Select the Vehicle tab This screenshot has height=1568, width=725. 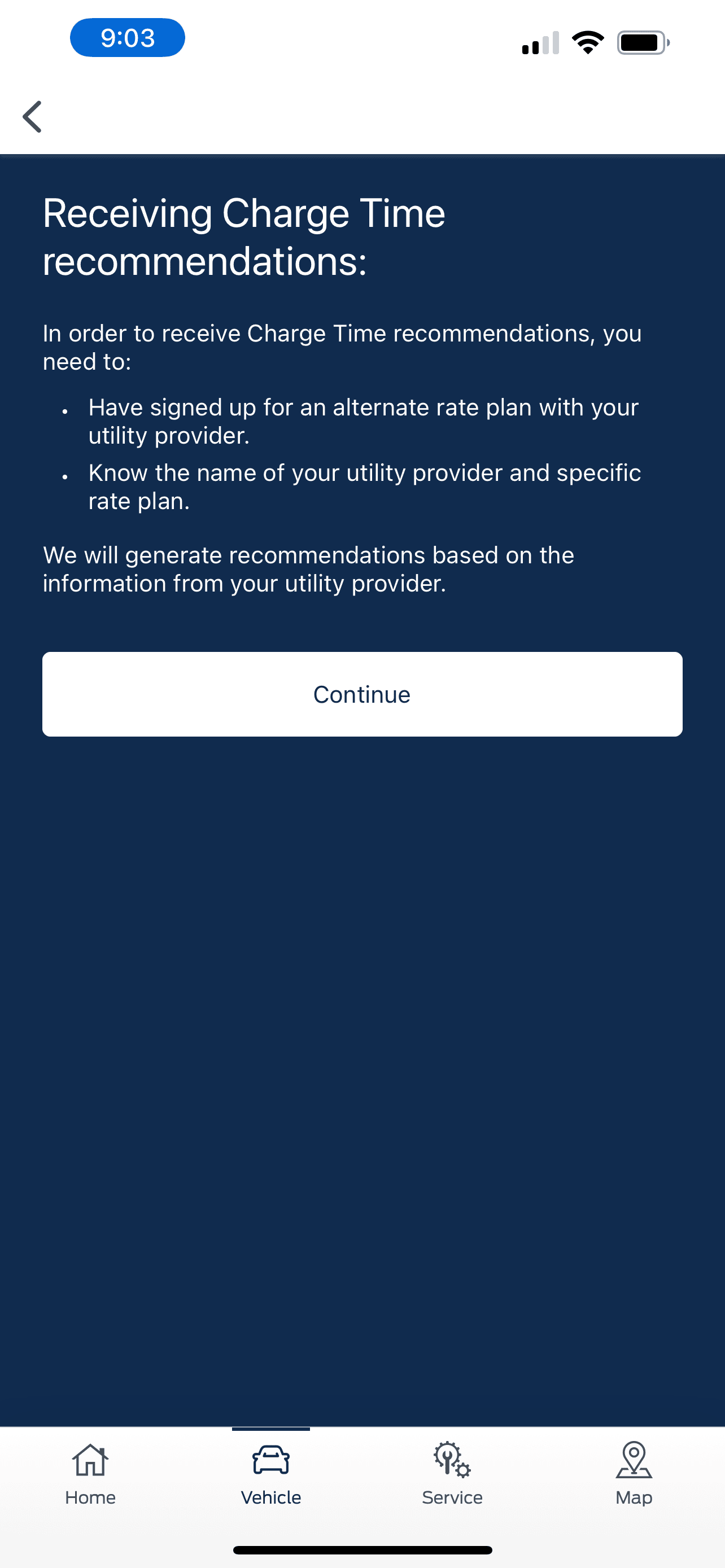click(x=271, y=1473)
